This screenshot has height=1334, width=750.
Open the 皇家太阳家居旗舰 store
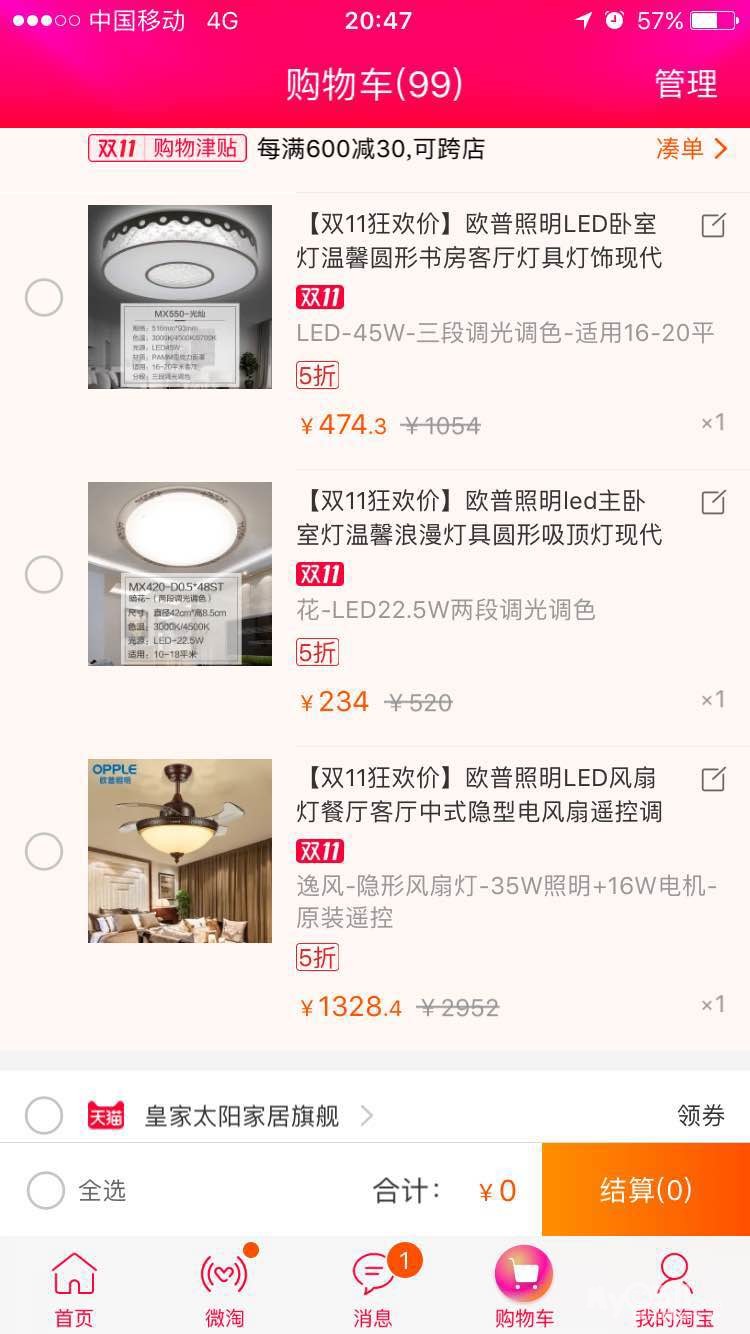[x=242, y=1116]
